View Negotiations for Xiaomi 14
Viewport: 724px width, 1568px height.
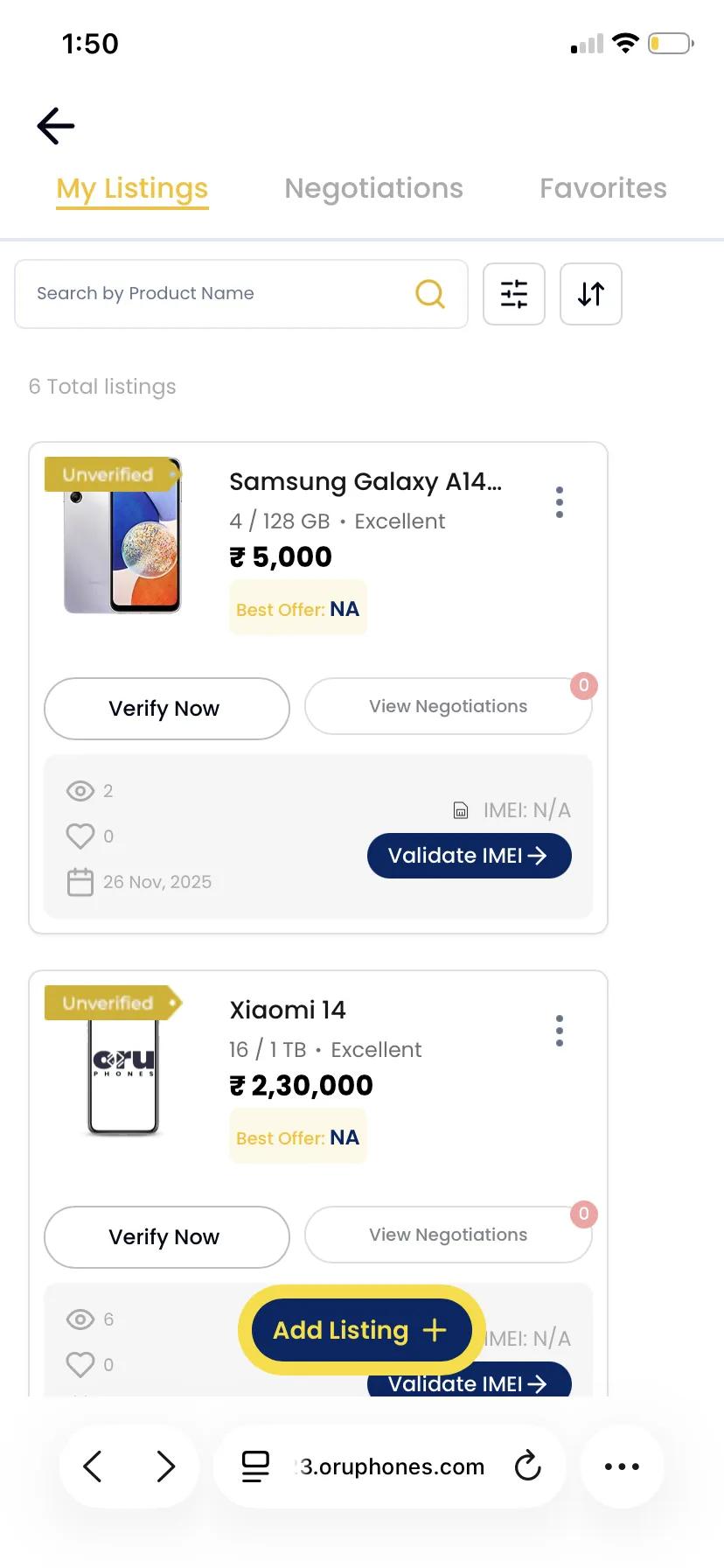click(448, 1235)
